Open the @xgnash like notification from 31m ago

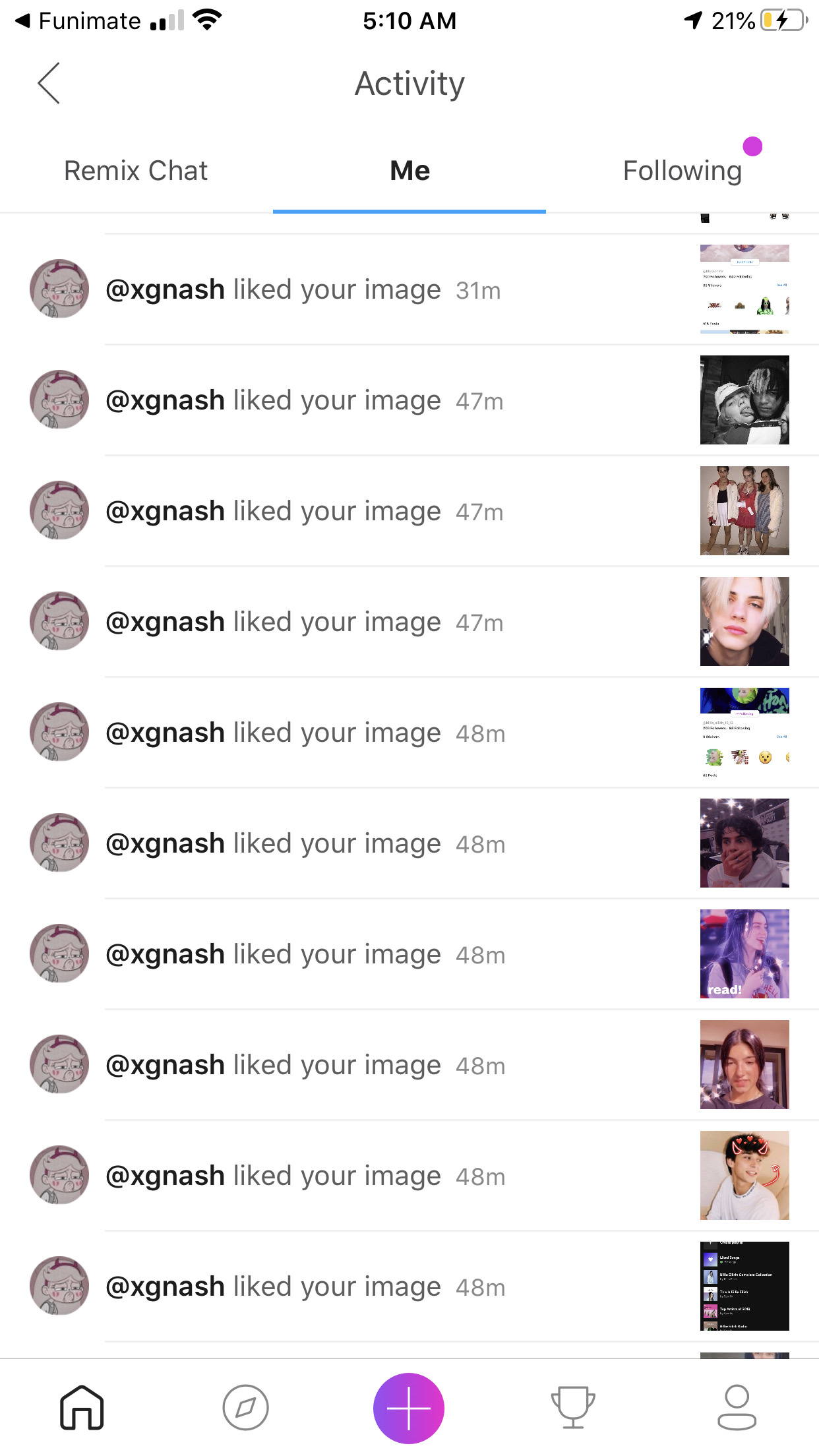coord(303,289)
